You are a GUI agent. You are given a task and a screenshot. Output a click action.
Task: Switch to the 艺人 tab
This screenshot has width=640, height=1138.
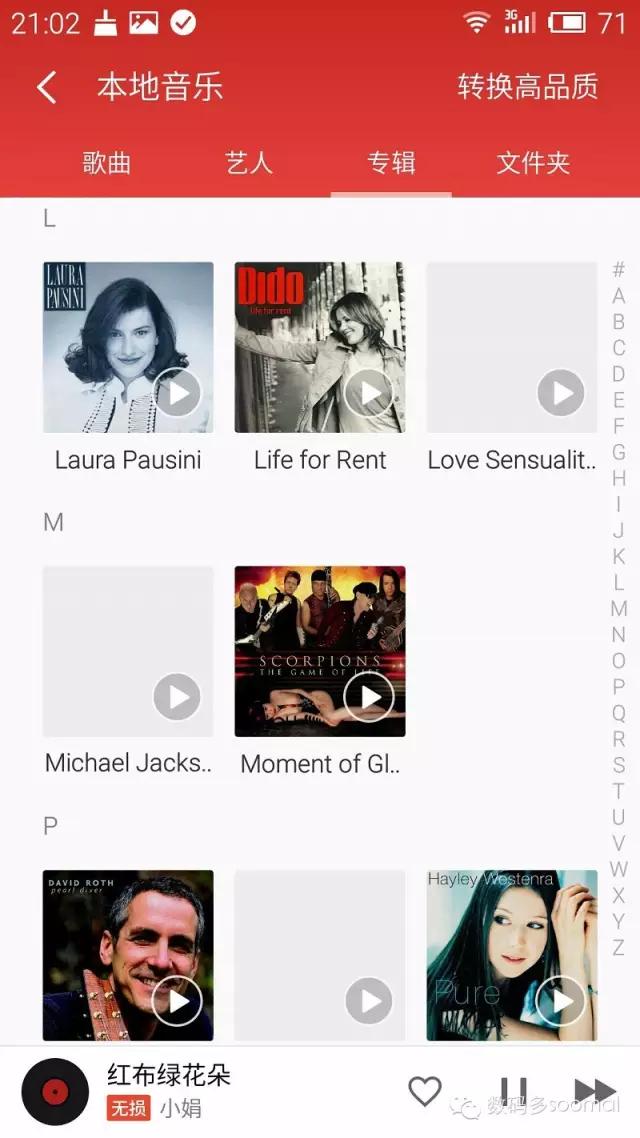(x=249, y=163)
